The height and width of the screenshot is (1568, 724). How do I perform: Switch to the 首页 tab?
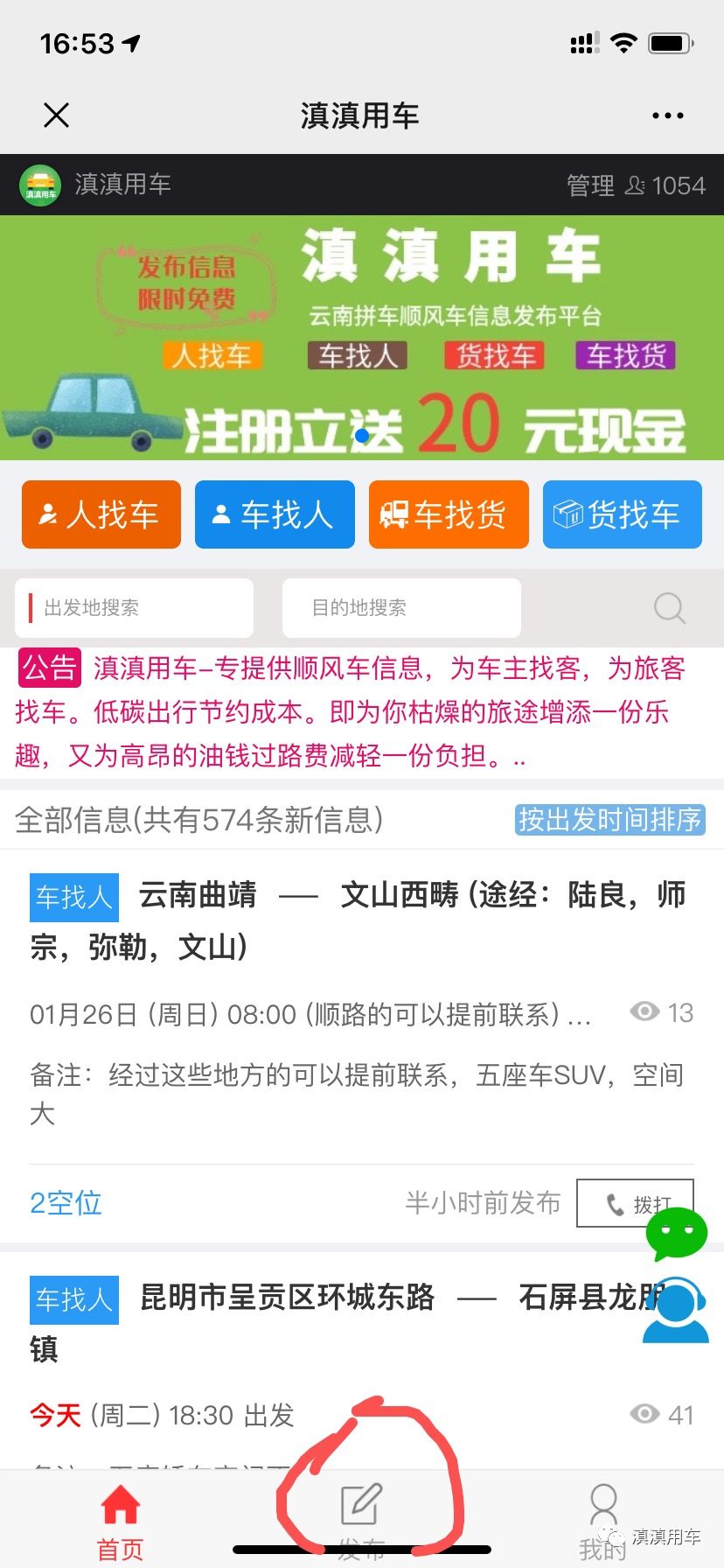(x=121, y=1522)
